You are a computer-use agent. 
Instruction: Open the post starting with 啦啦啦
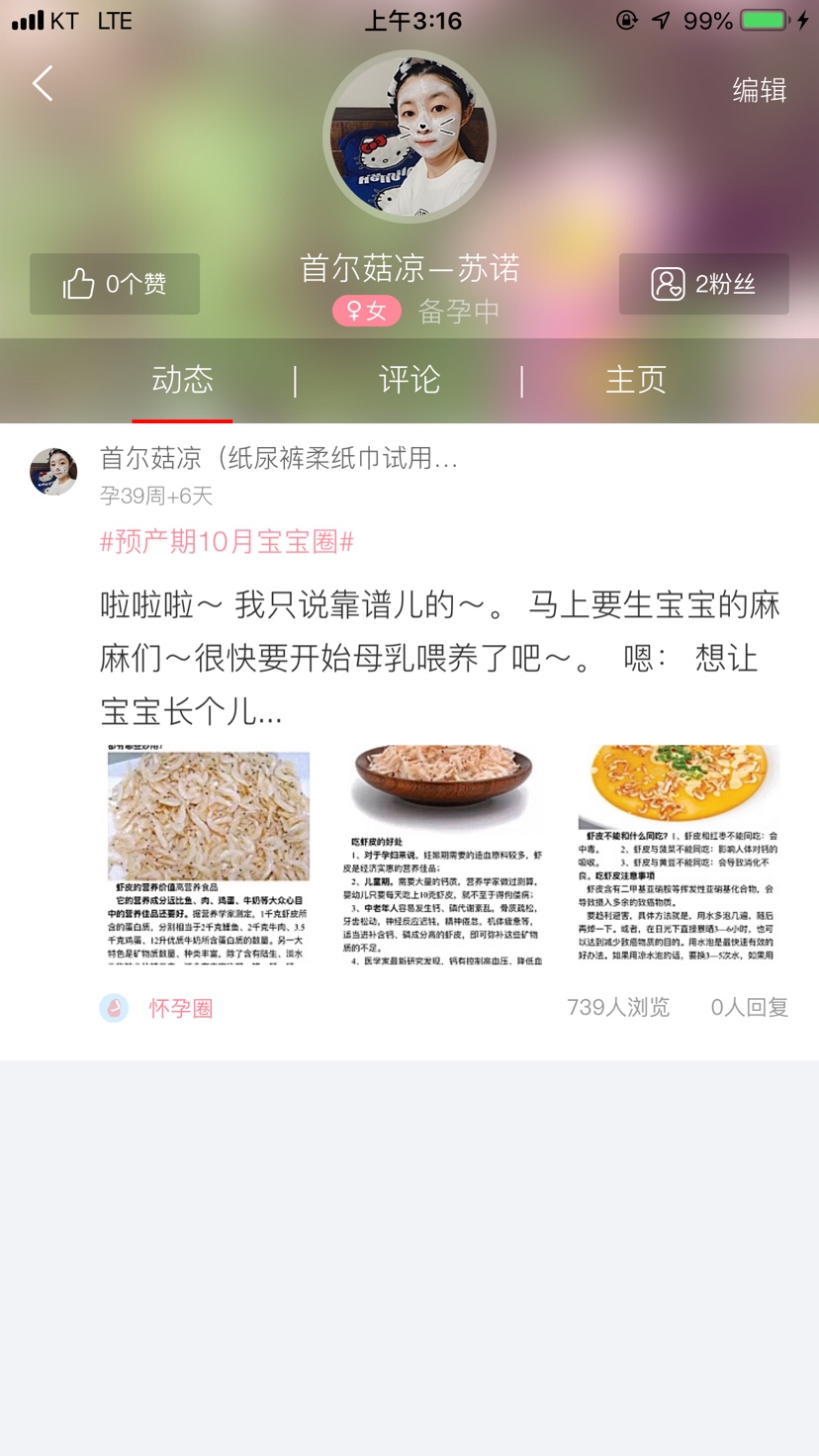tap(439, 657)
